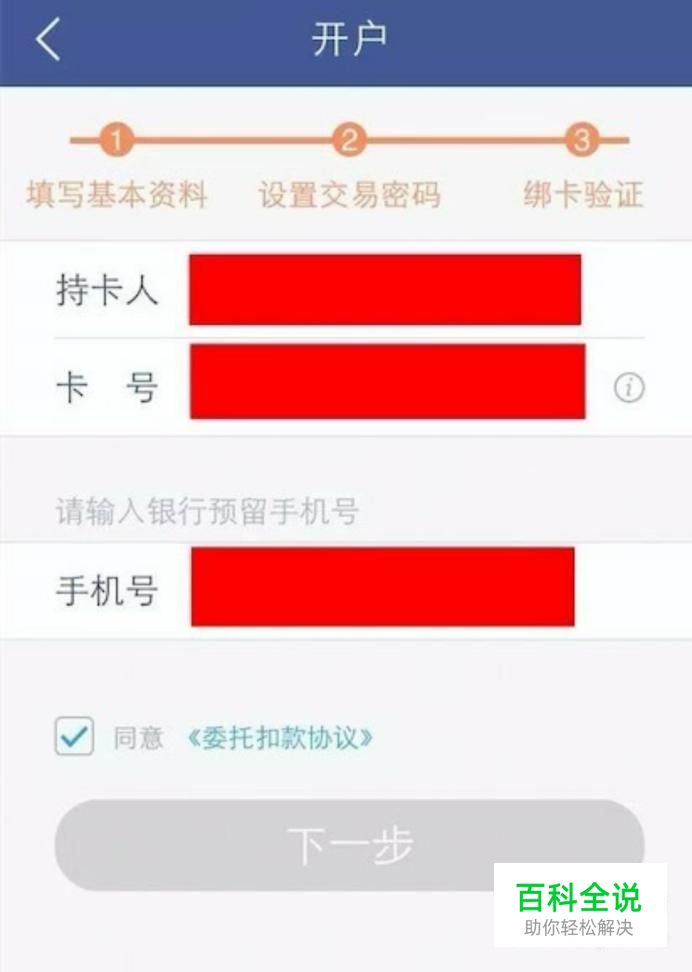Go back using the top-left arrow

(48, 42)
